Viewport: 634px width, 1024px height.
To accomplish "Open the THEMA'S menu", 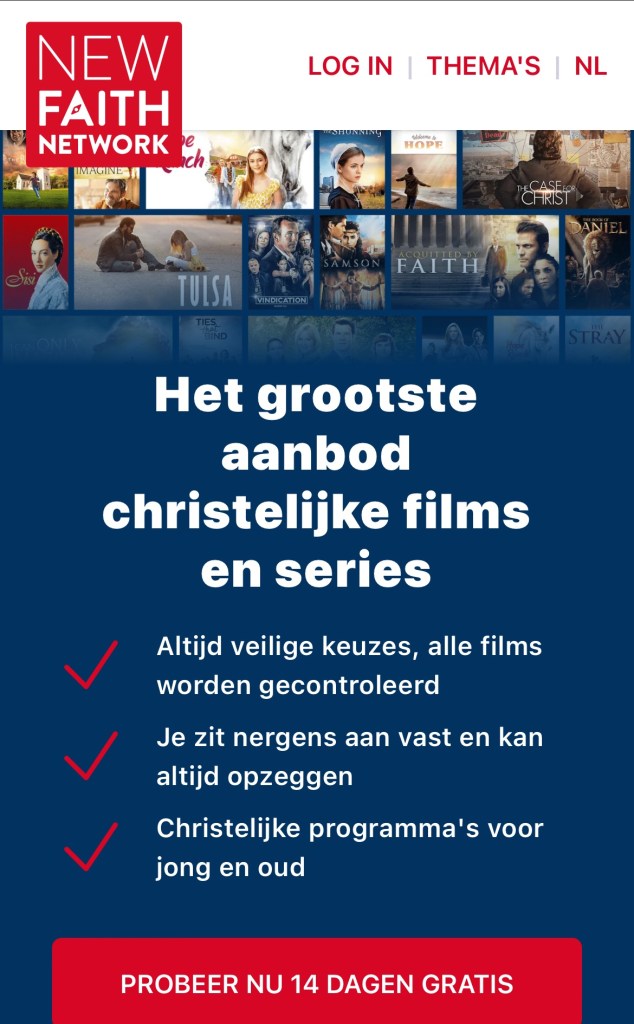I will click(483, 67).
